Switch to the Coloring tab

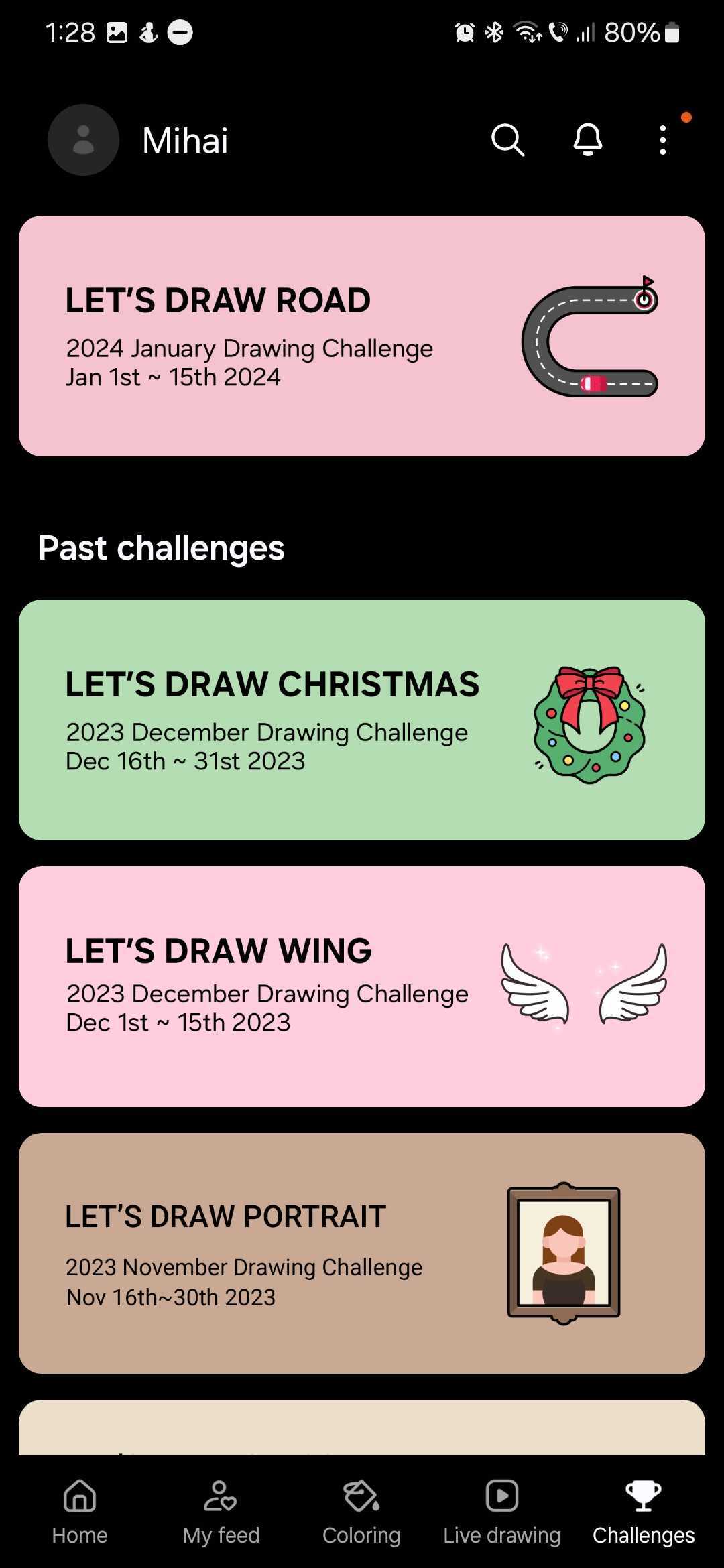coord(361,1511)
